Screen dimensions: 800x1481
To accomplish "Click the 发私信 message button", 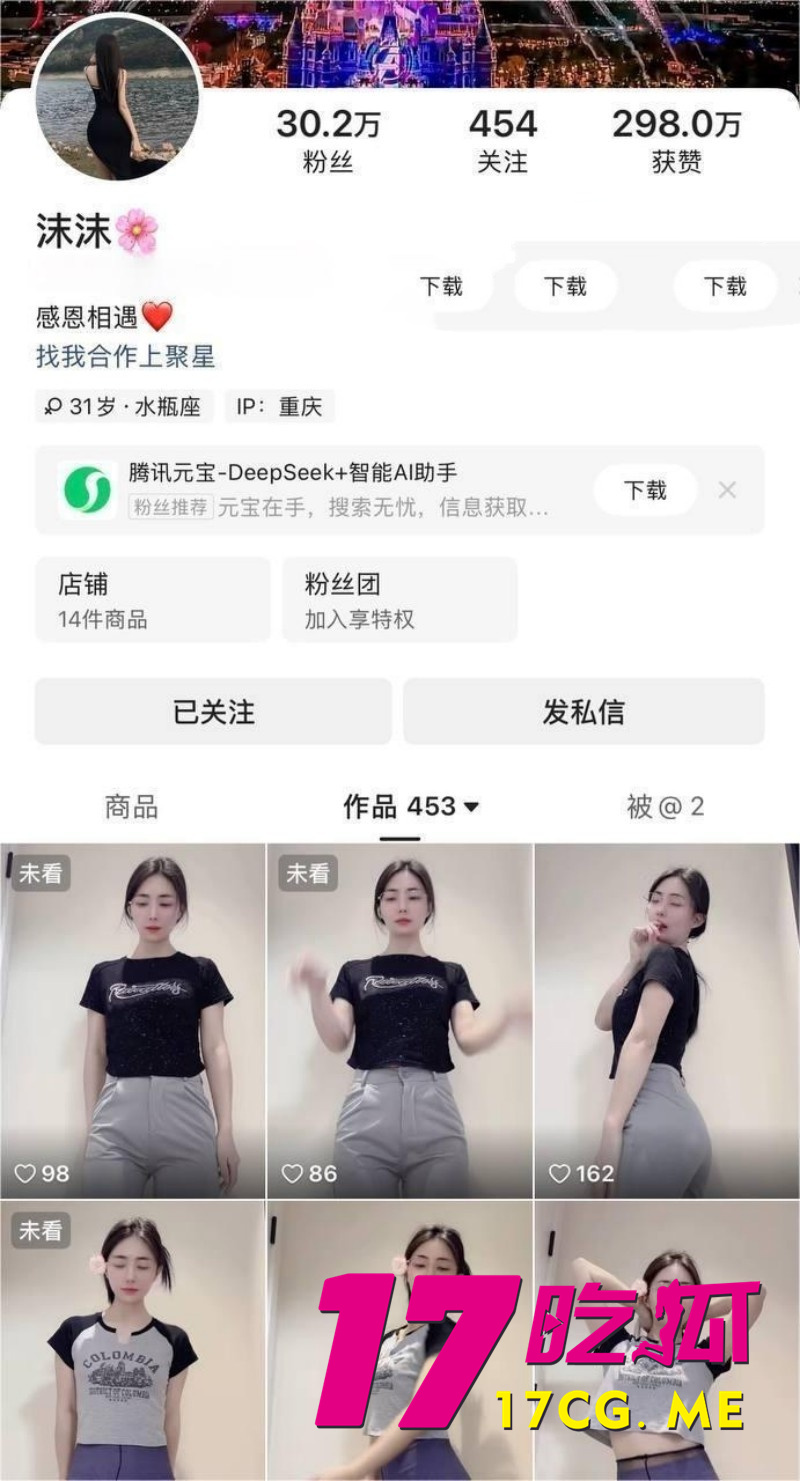I will coord(583,711).
